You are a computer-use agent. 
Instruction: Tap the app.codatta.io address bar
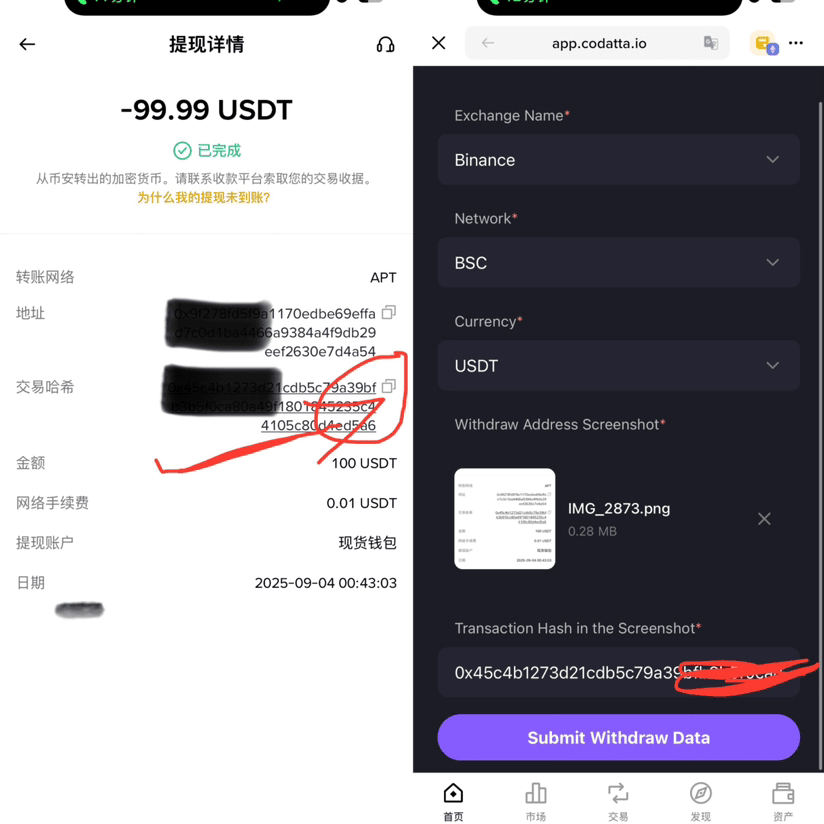point(598,43)
